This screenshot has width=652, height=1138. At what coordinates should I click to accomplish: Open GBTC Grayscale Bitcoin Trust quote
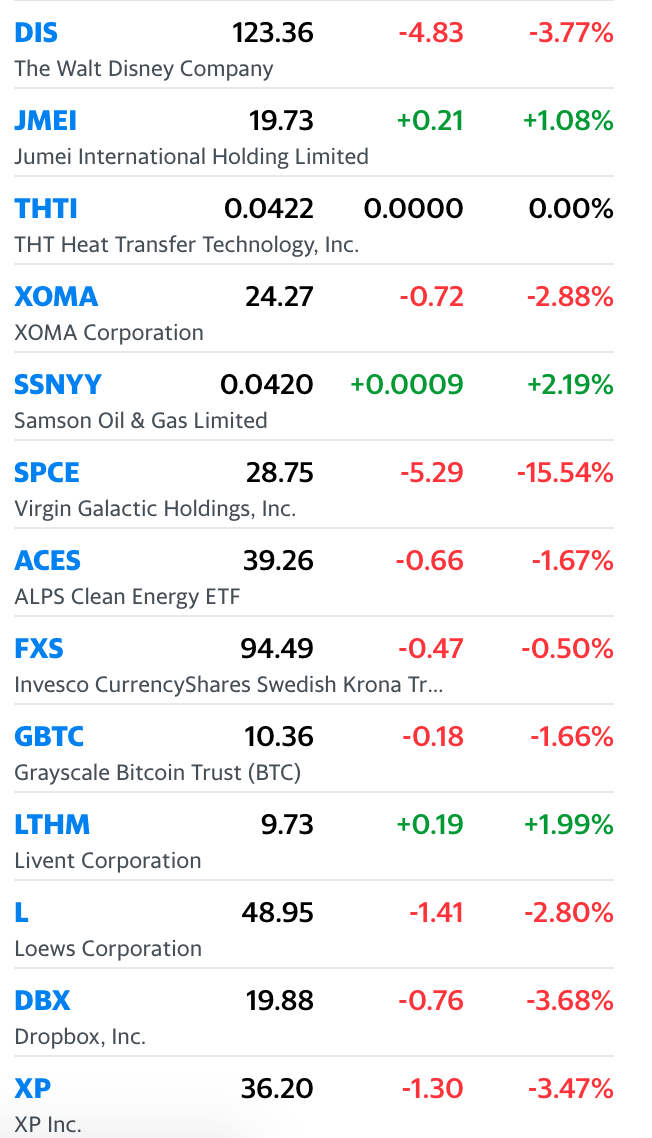(x=49, y=737)
